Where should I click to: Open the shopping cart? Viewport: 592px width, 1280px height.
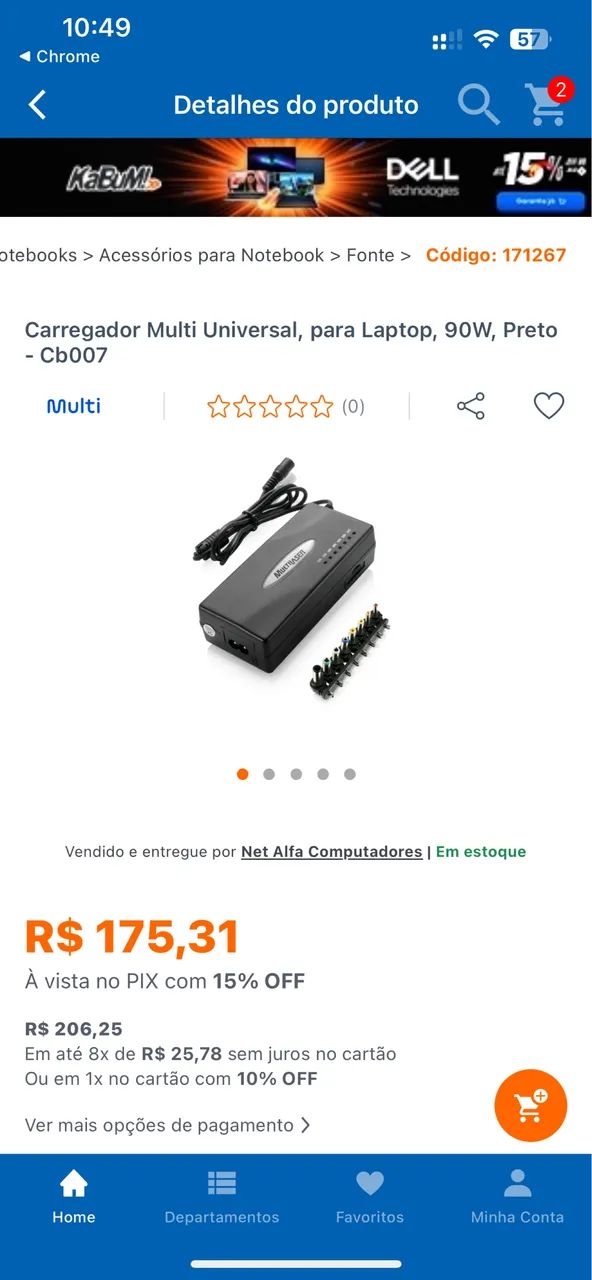[x=548, y=102]
